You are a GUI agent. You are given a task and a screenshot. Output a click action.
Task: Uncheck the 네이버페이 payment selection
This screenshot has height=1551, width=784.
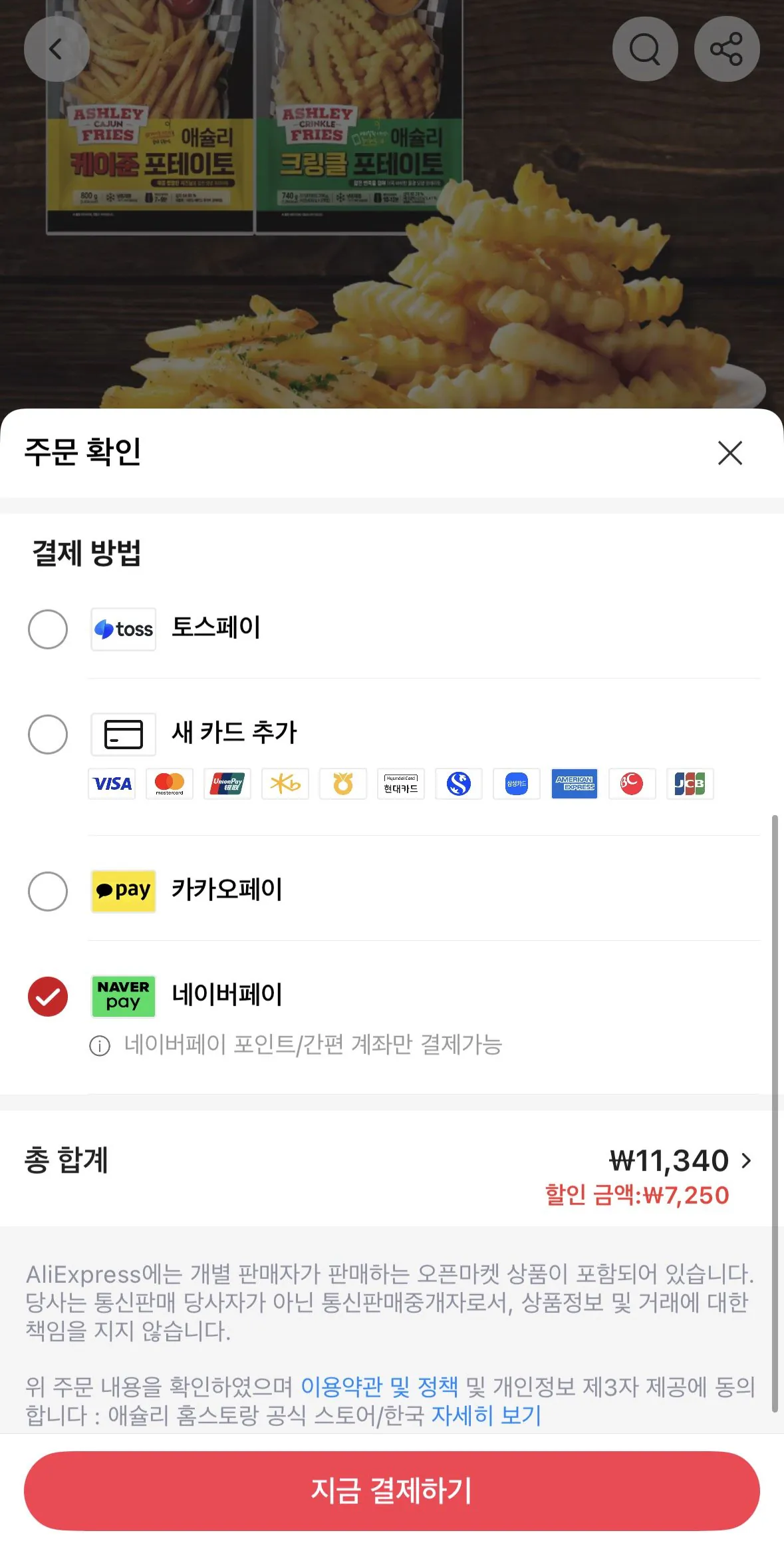47,996
